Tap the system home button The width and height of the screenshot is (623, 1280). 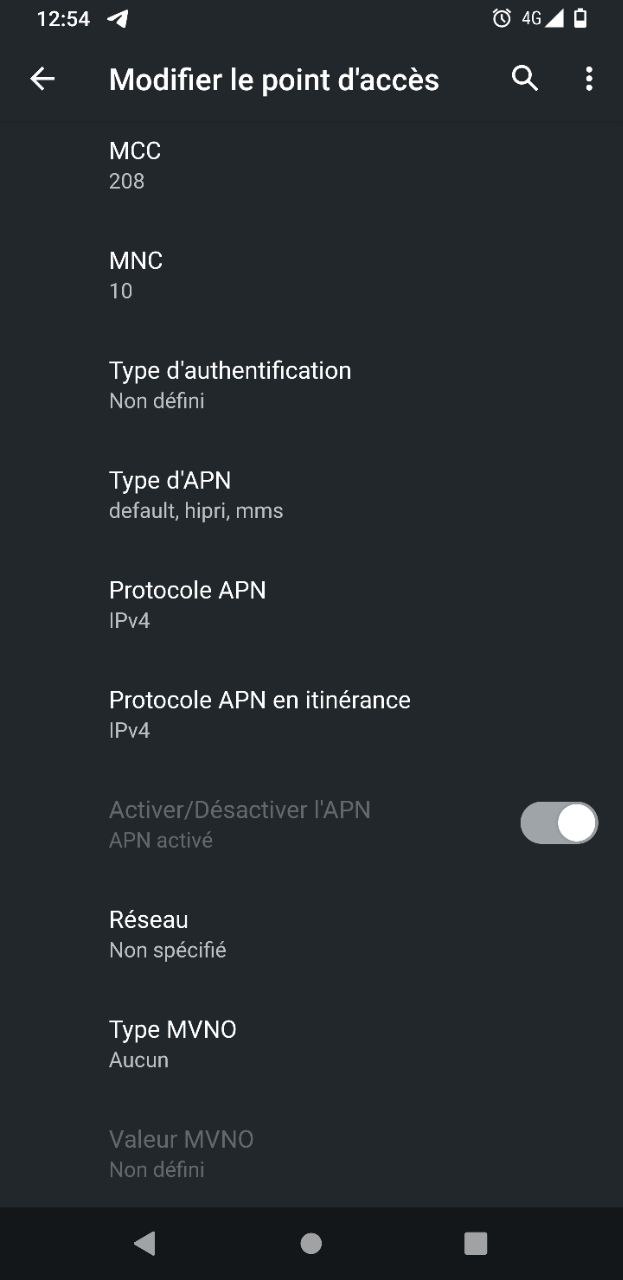(311, 1243)
